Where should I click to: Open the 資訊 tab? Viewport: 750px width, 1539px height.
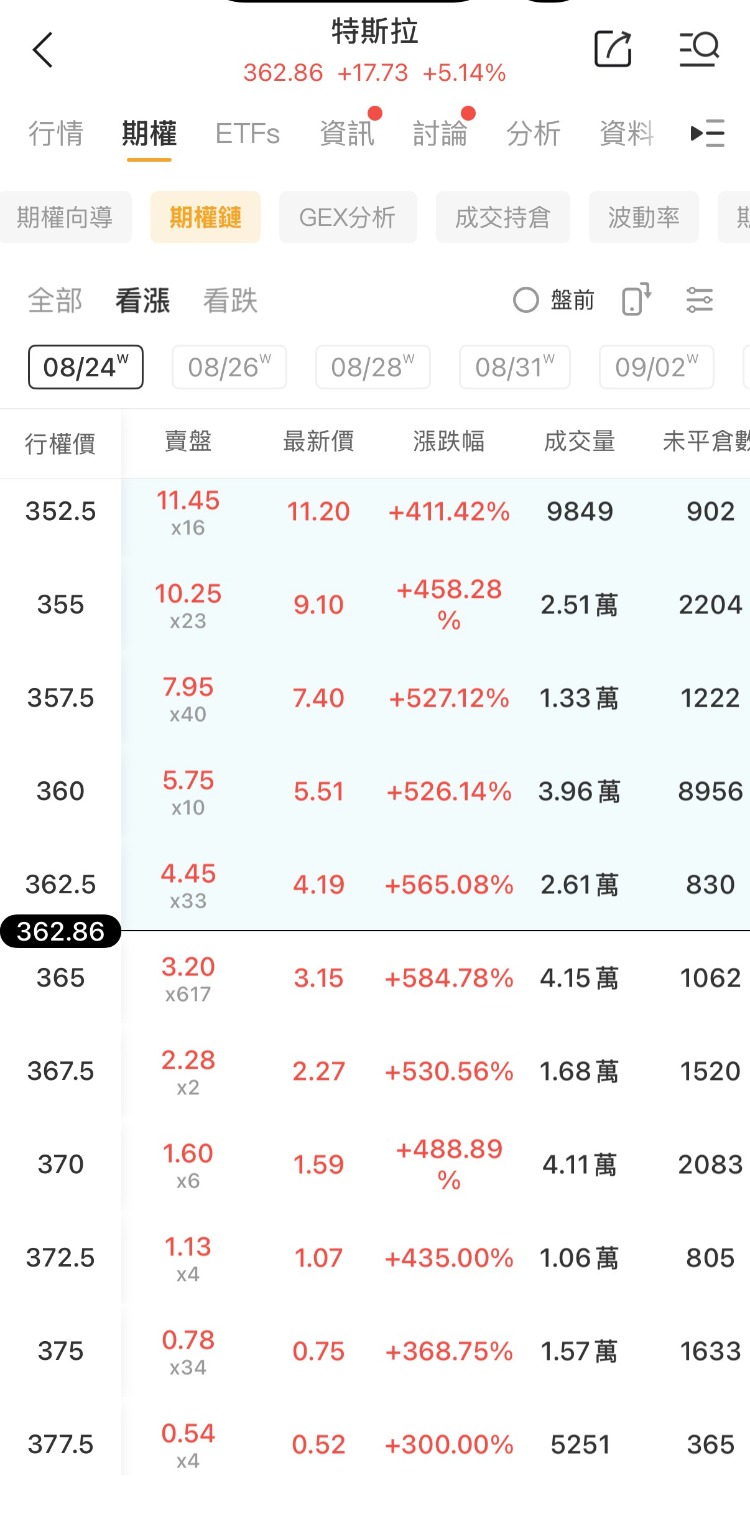(347, 133)
